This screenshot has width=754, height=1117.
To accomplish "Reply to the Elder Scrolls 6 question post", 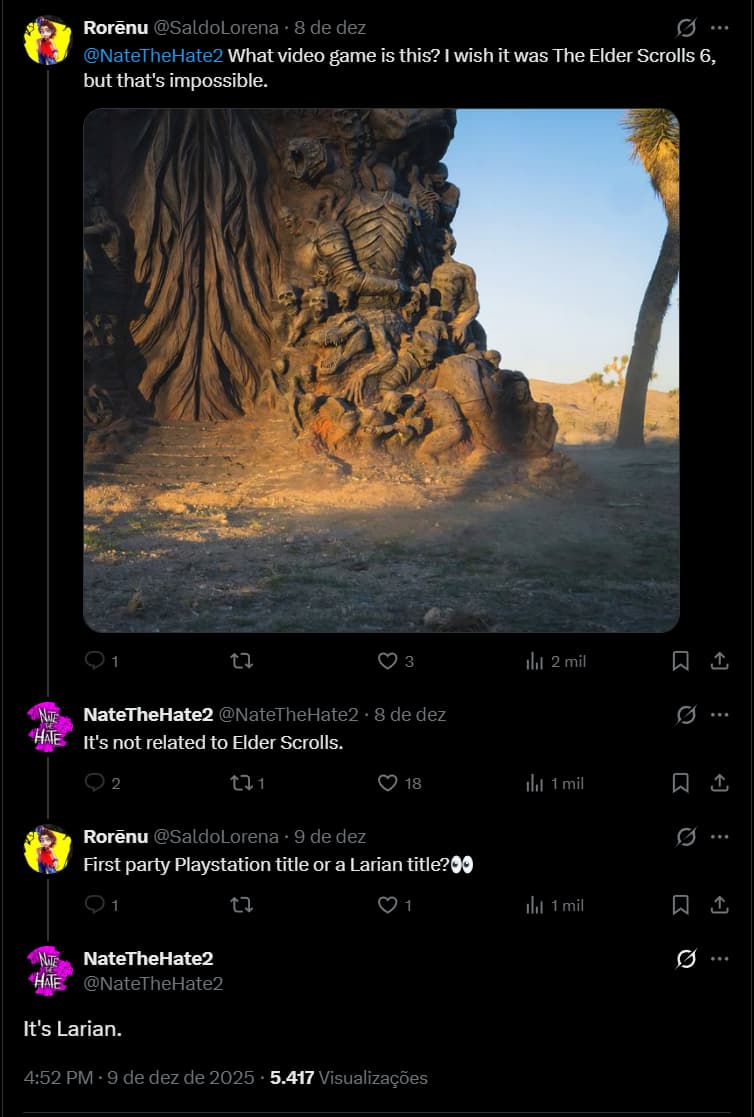I will [x=96, y=661].
